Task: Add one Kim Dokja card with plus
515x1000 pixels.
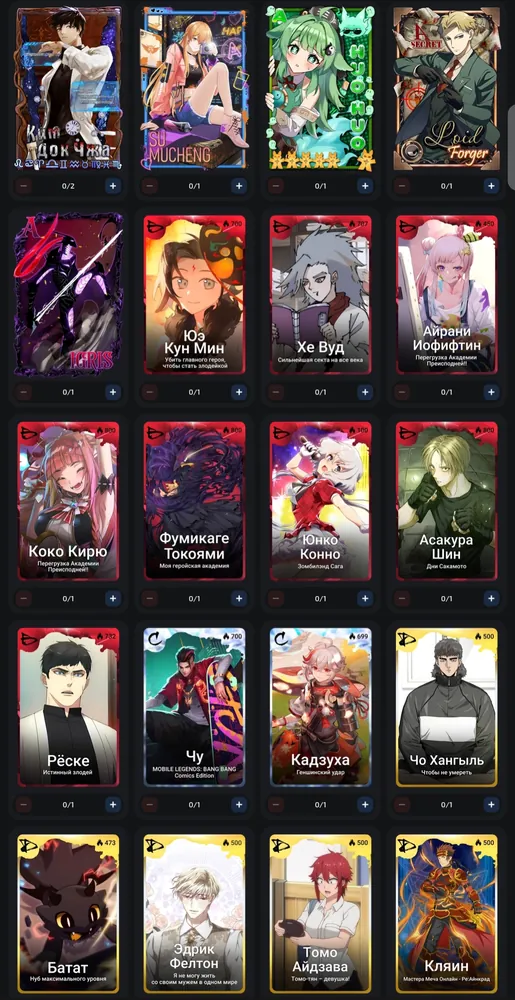Action: click(x=113, y=186)
